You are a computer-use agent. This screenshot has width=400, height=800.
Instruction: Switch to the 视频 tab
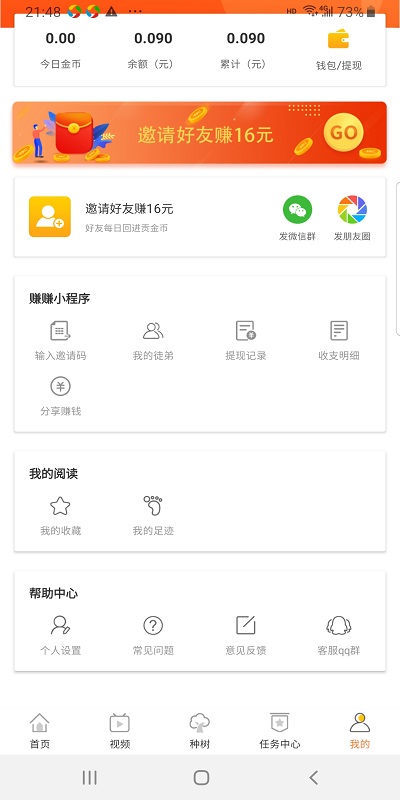point(119,731)
